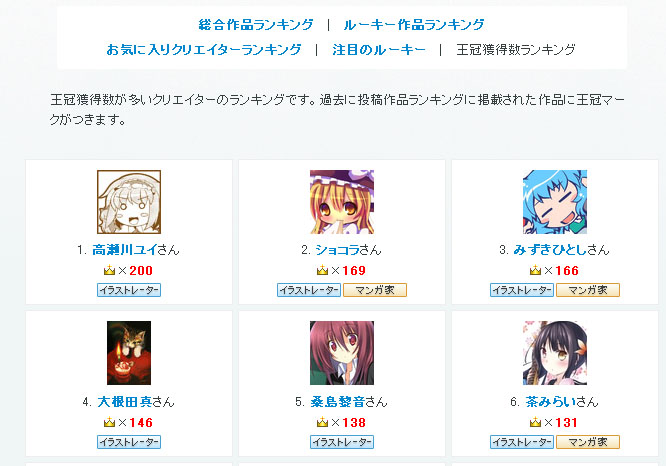Switch to ルーキー作品ランキング
Viewport: 666px width, 466px height.
pos(414,25)
